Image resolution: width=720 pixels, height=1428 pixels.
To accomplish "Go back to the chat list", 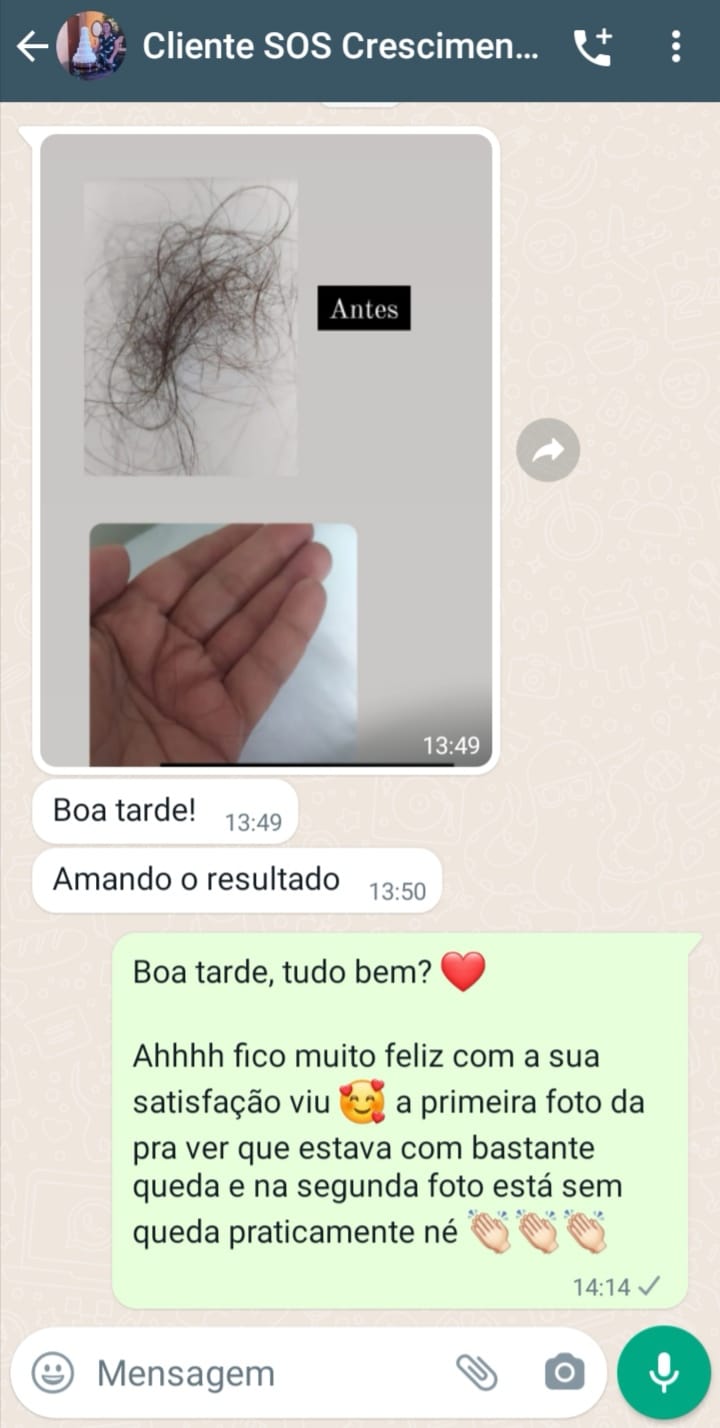I will (30, 47).
